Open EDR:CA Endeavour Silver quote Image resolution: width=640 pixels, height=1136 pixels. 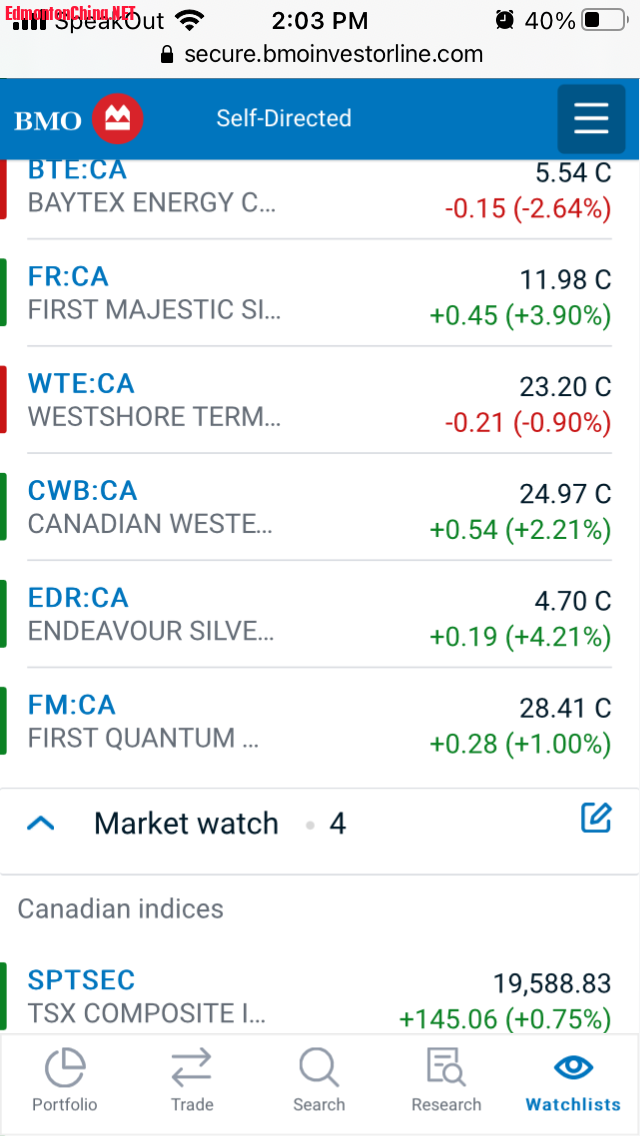point(320,614)
